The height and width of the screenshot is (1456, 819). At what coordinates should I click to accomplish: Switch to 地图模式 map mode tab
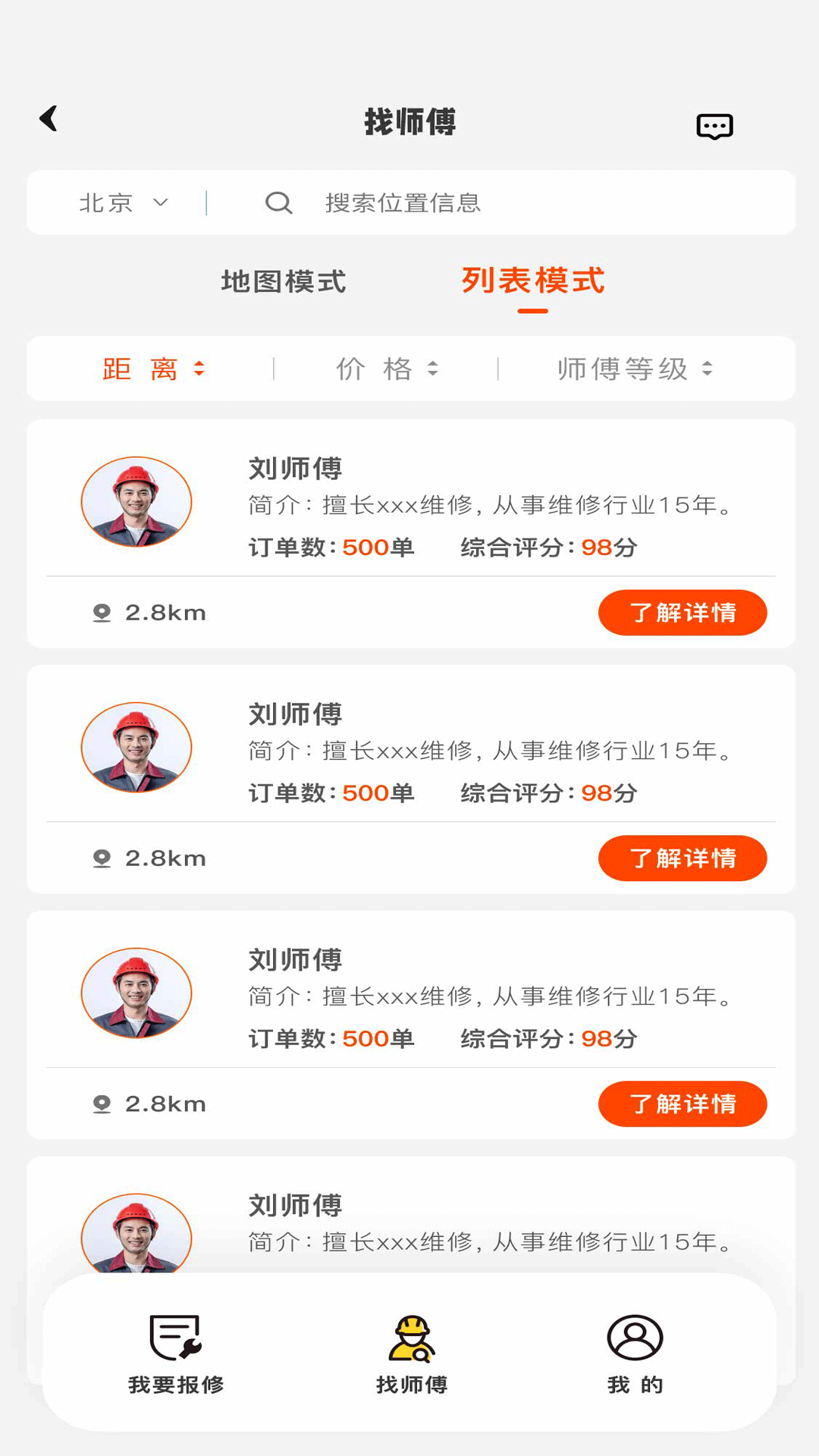282,281
